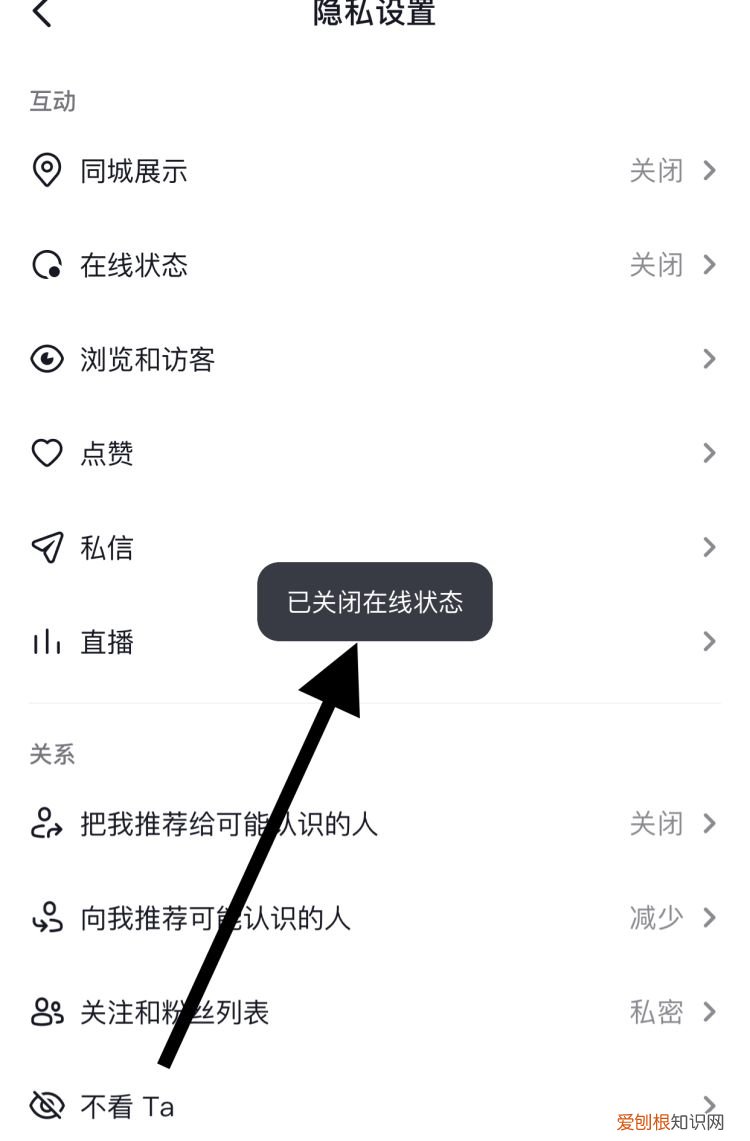Viewport: 750px width, 1141px height.
Task: Click the crossed-eye icon beside 不看 Ta
Action: 46,1106
